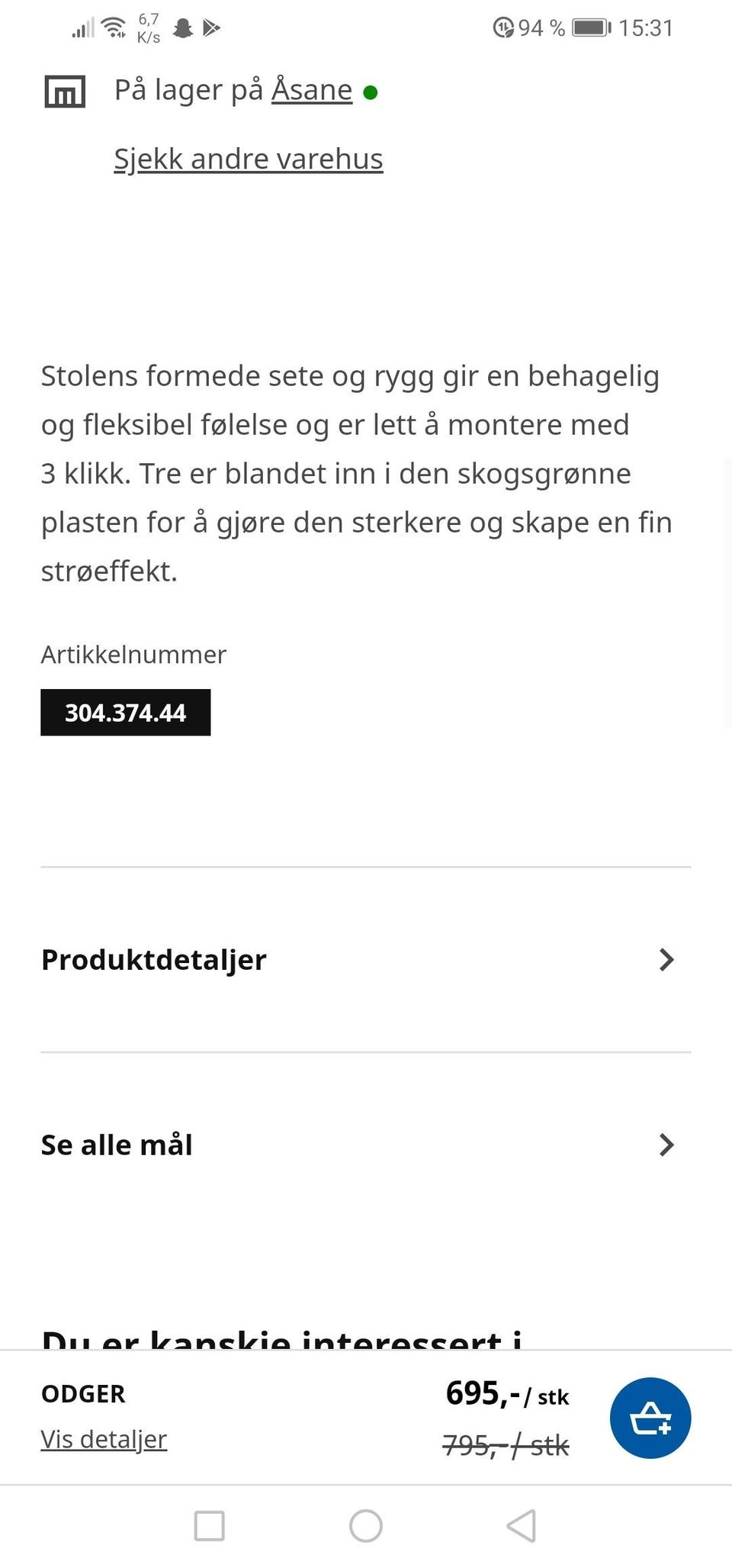The height and width of the screenshot is (1568, 732).
Task: Tap the blue add-to-cart basket icon
Action: click(650, 1418)
